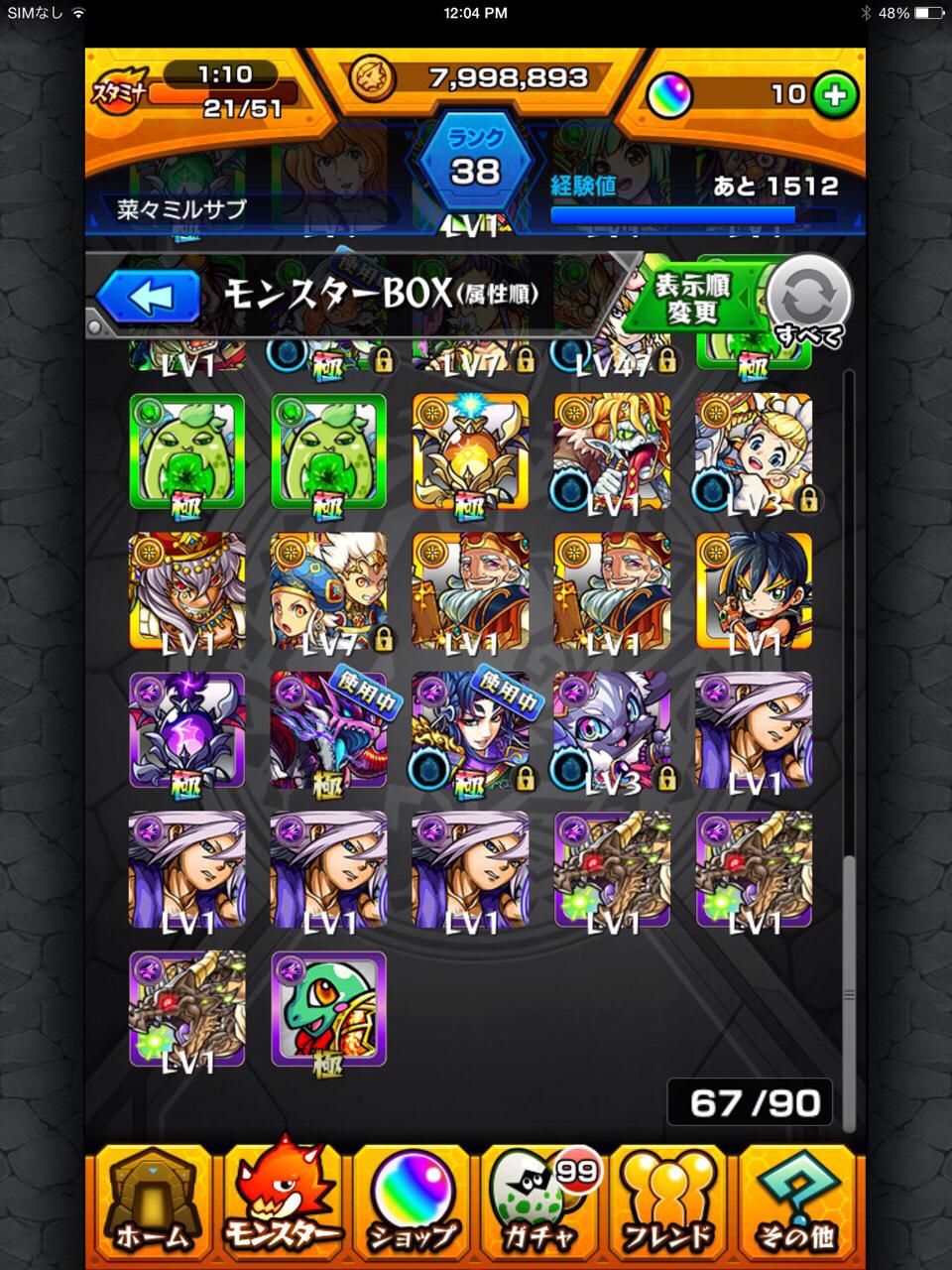Select the purple-haired woman marked 使用中

[x=470, y=731]
